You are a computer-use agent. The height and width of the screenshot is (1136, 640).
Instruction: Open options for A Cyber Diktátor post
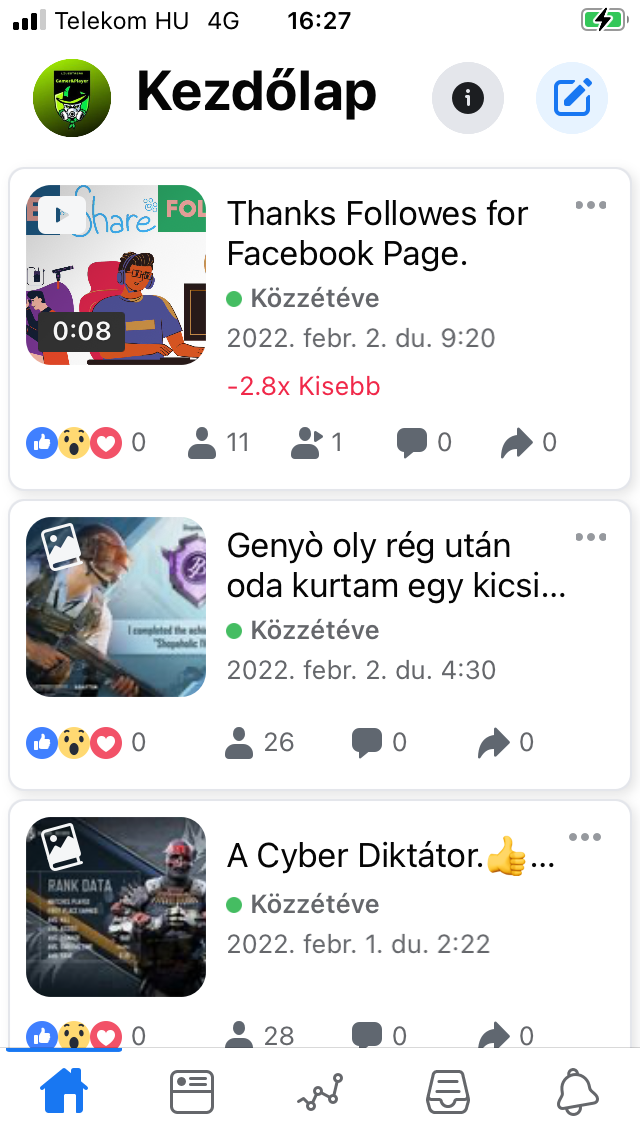(585, 837)
